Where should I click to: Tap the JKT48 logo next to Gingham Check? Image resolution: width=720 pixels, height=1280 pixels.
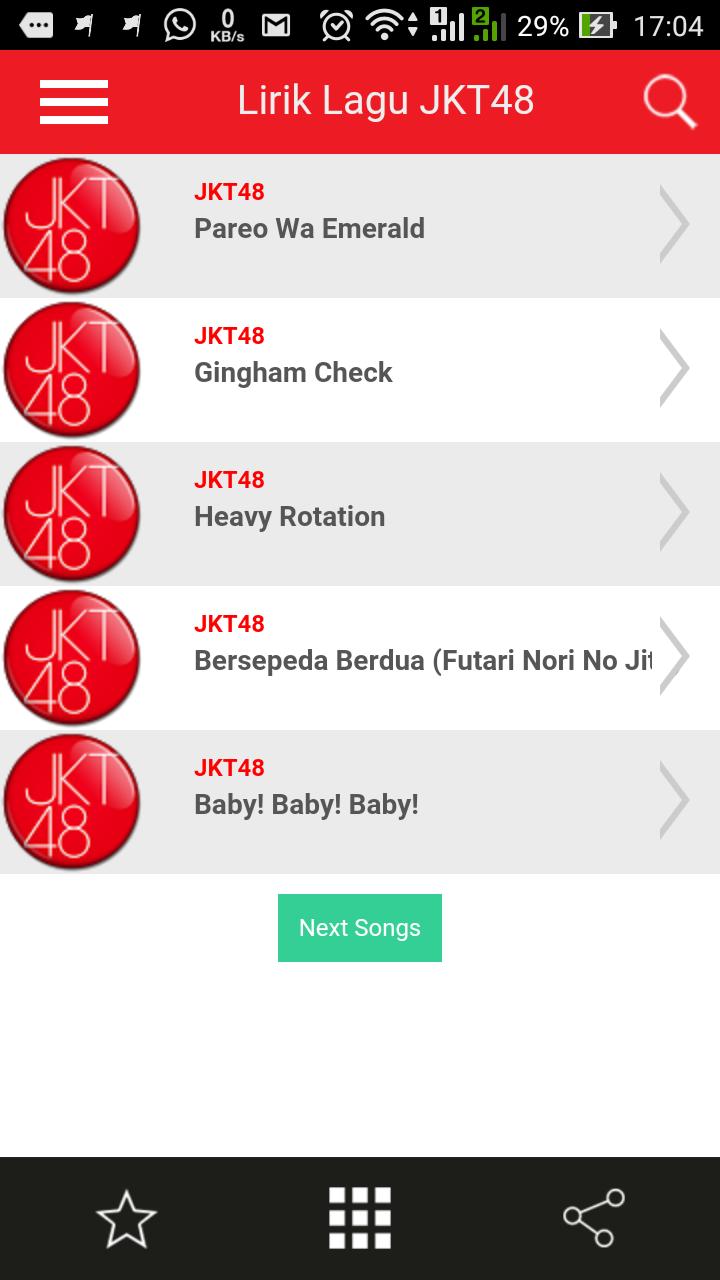coord(72,369)
